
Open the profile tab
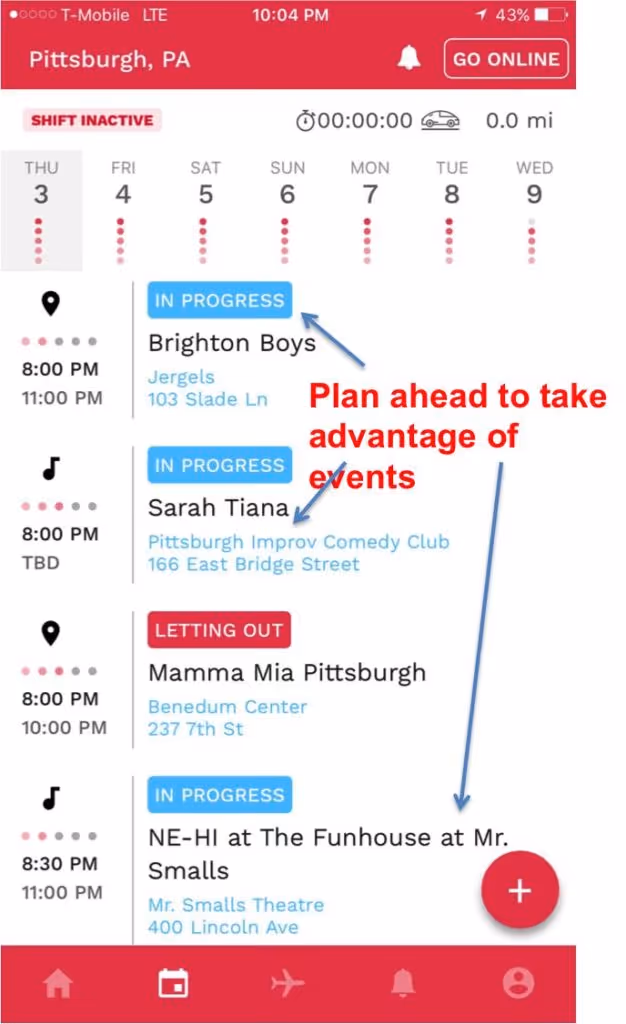click(518, 984)
